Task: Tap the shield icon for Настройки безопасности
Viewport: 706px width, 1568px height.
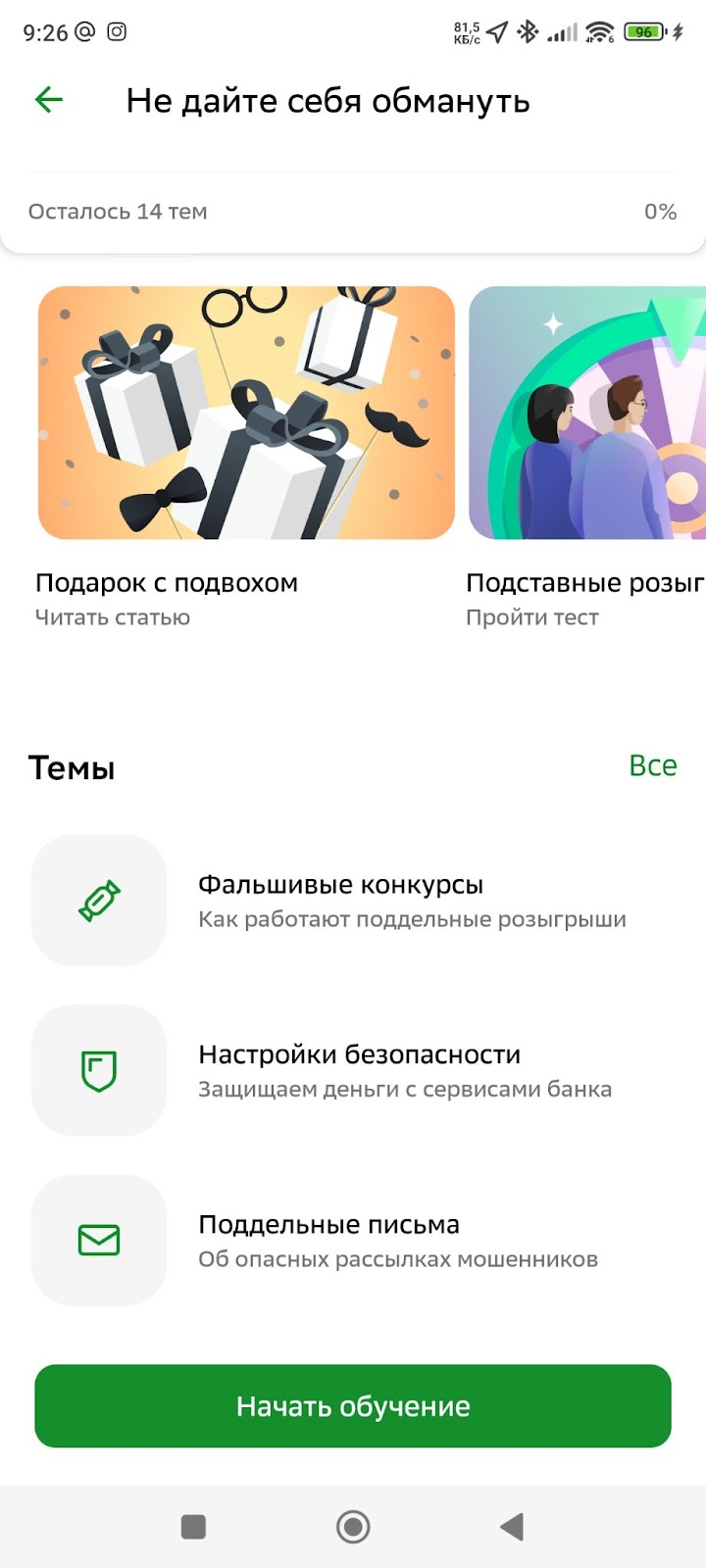Action: coord(98,1070)
